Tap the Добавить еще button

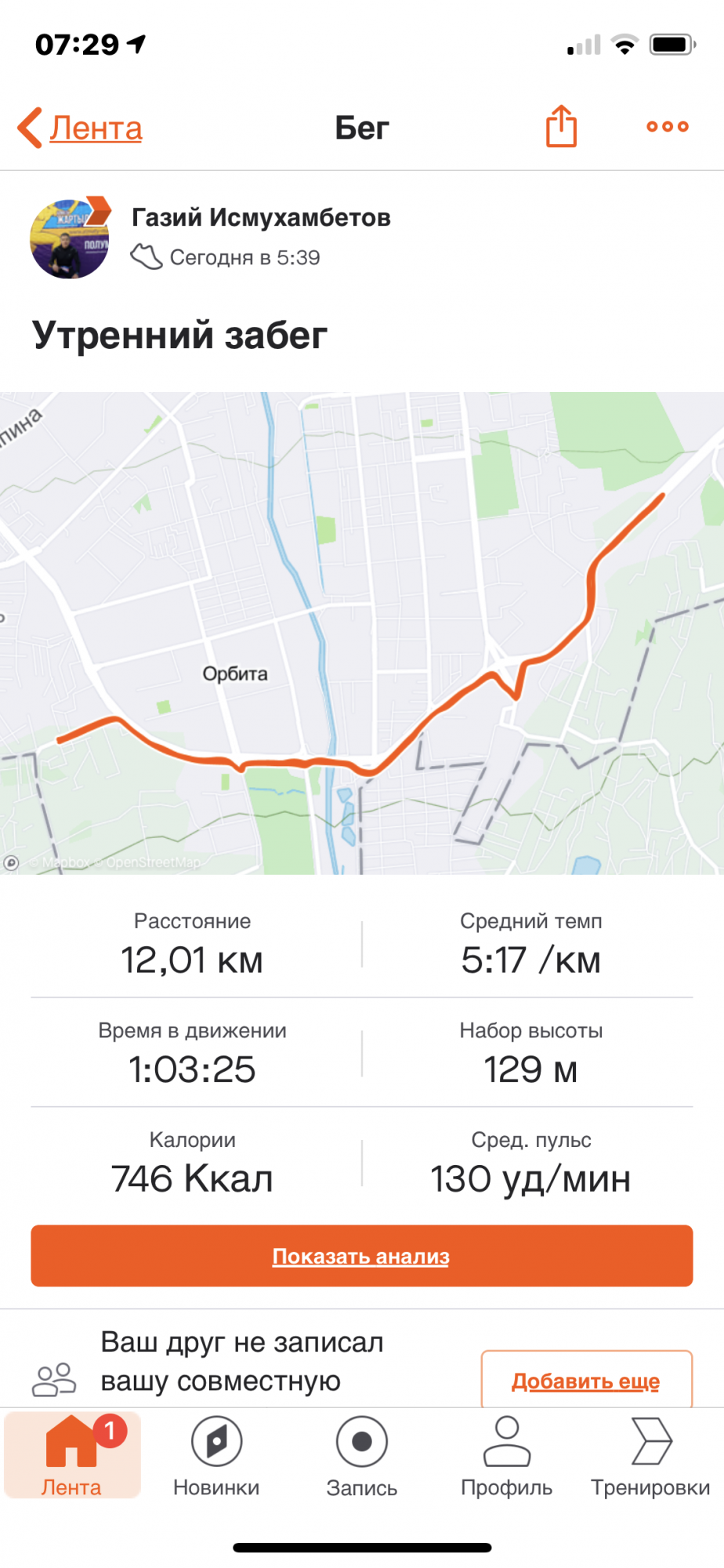[586, 1380]
